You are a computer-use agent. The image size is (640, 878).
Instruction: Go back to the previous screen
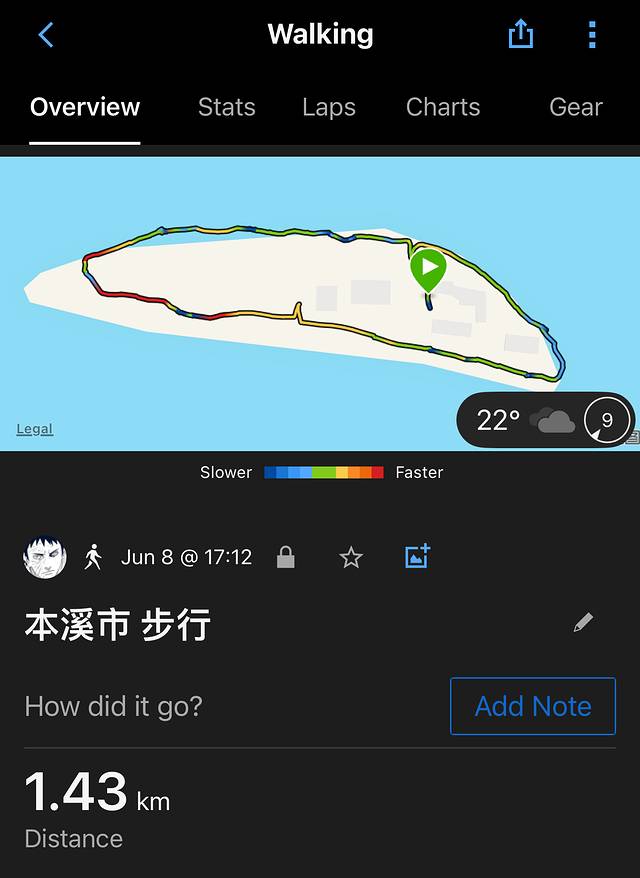(x=46, y=35)
